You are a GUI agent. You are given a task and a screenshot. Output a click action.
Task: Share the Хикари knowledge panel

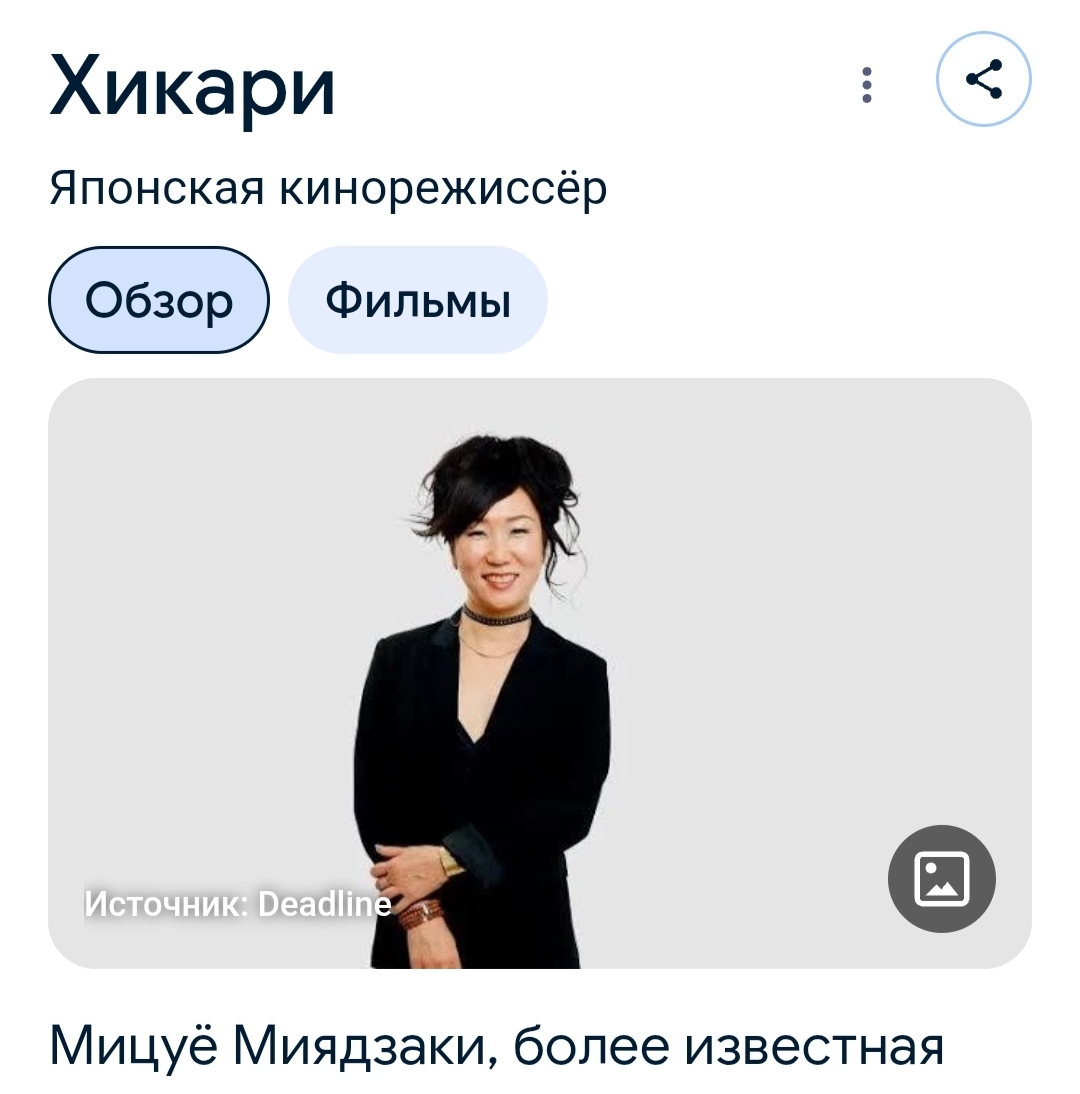pyautogui.click(x=983, y=80)
